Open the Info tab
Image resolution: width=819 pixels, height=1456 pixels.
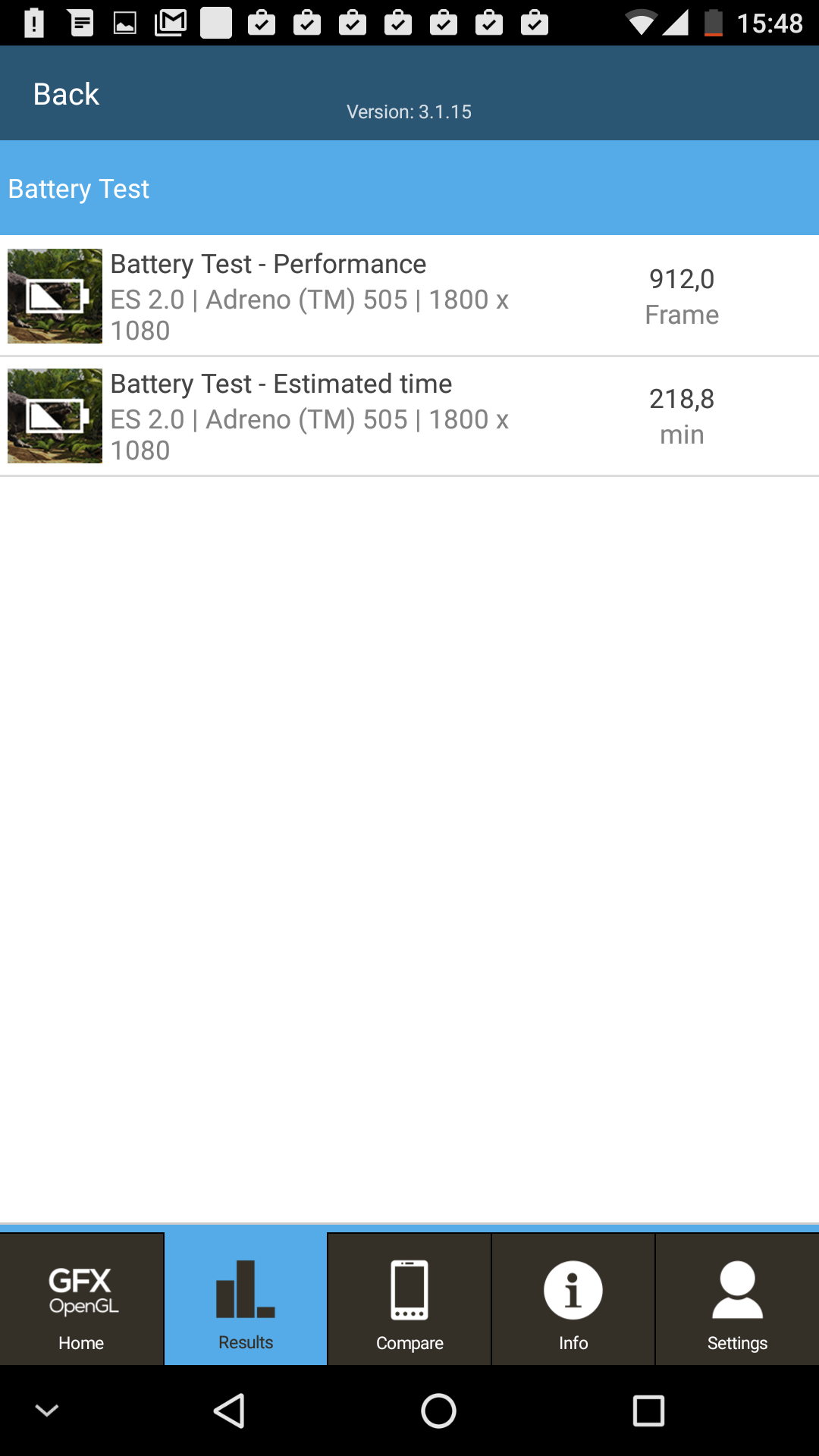573,1298
